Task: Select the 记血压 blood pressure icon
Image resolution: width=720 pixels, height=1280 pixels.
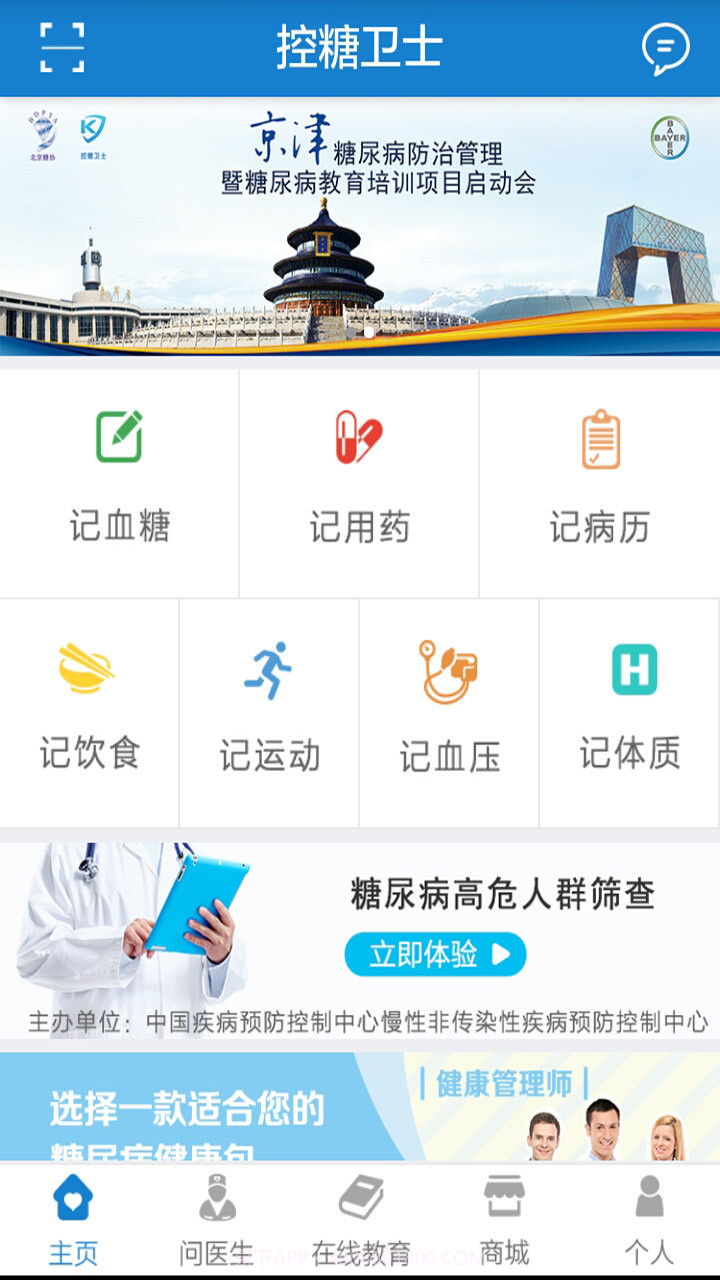Action: (x=448, y=710)
